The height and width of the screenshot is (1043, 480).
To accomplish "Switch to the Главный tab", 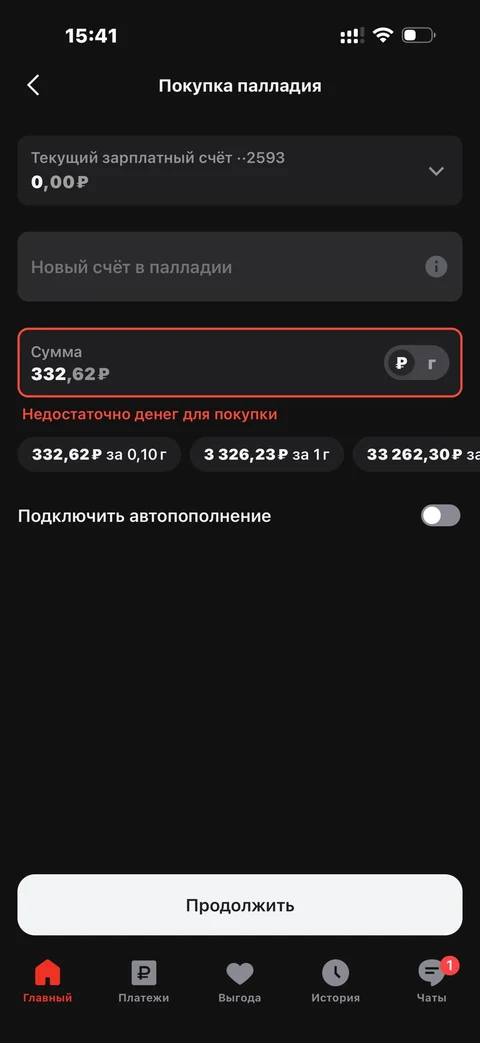I will click(x=47, y=982).
